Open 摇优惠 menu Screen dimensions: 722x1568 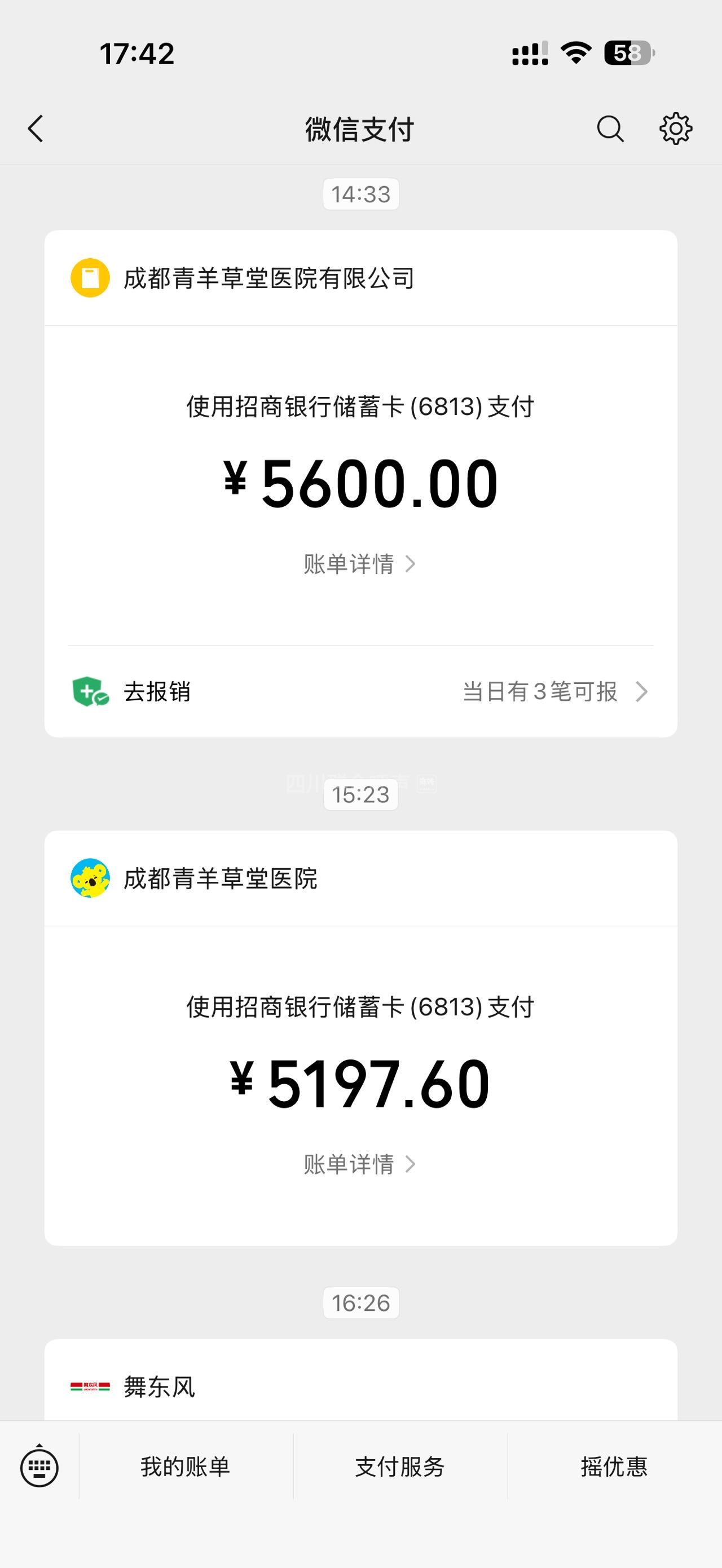pyautogui.click(x=614, y=1467)
